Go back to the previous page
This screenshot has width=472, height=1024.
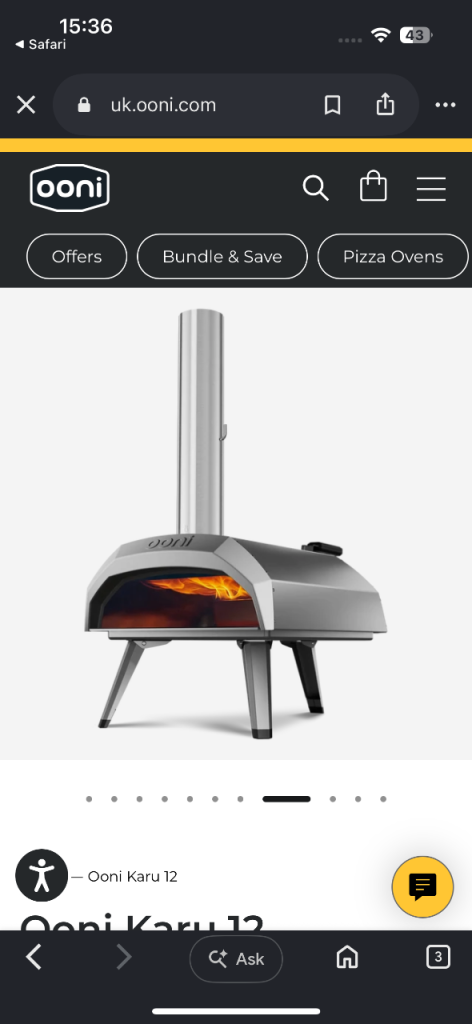point(33,957)
